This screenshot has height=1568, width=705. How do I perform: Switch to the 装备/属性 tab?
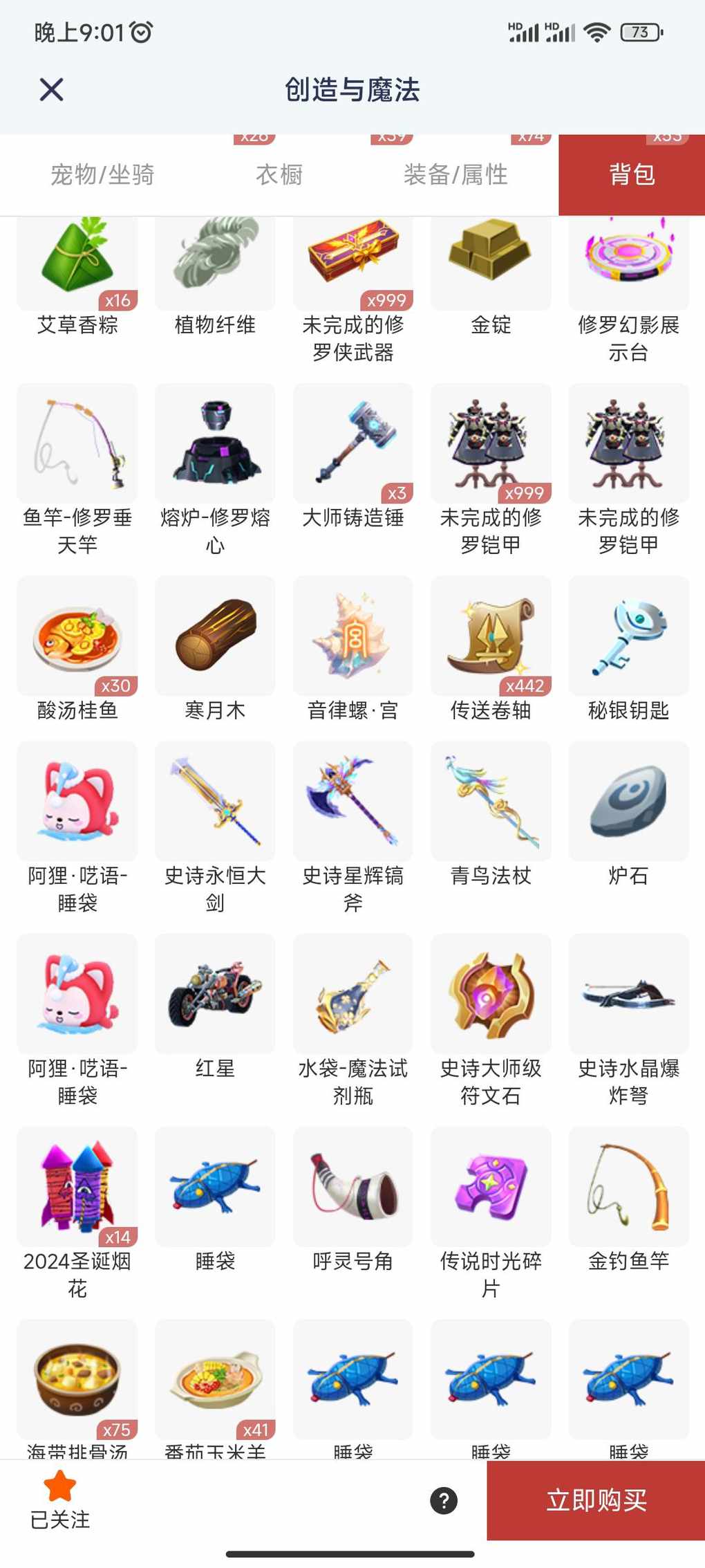click(455, 175)
